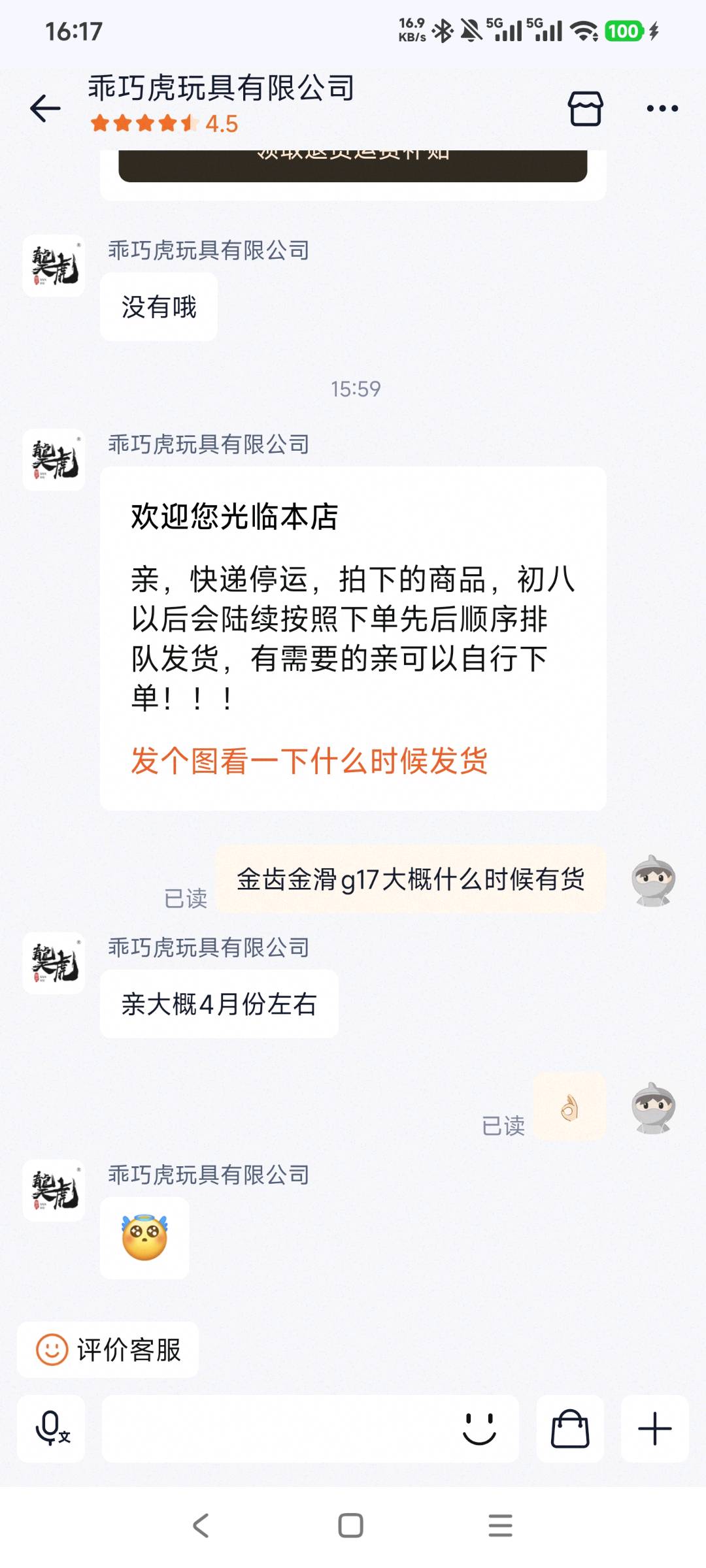Viewport: 706px width, 1568px height.
Task: Tap the 评价客服 button
Action: point(108,1349)
